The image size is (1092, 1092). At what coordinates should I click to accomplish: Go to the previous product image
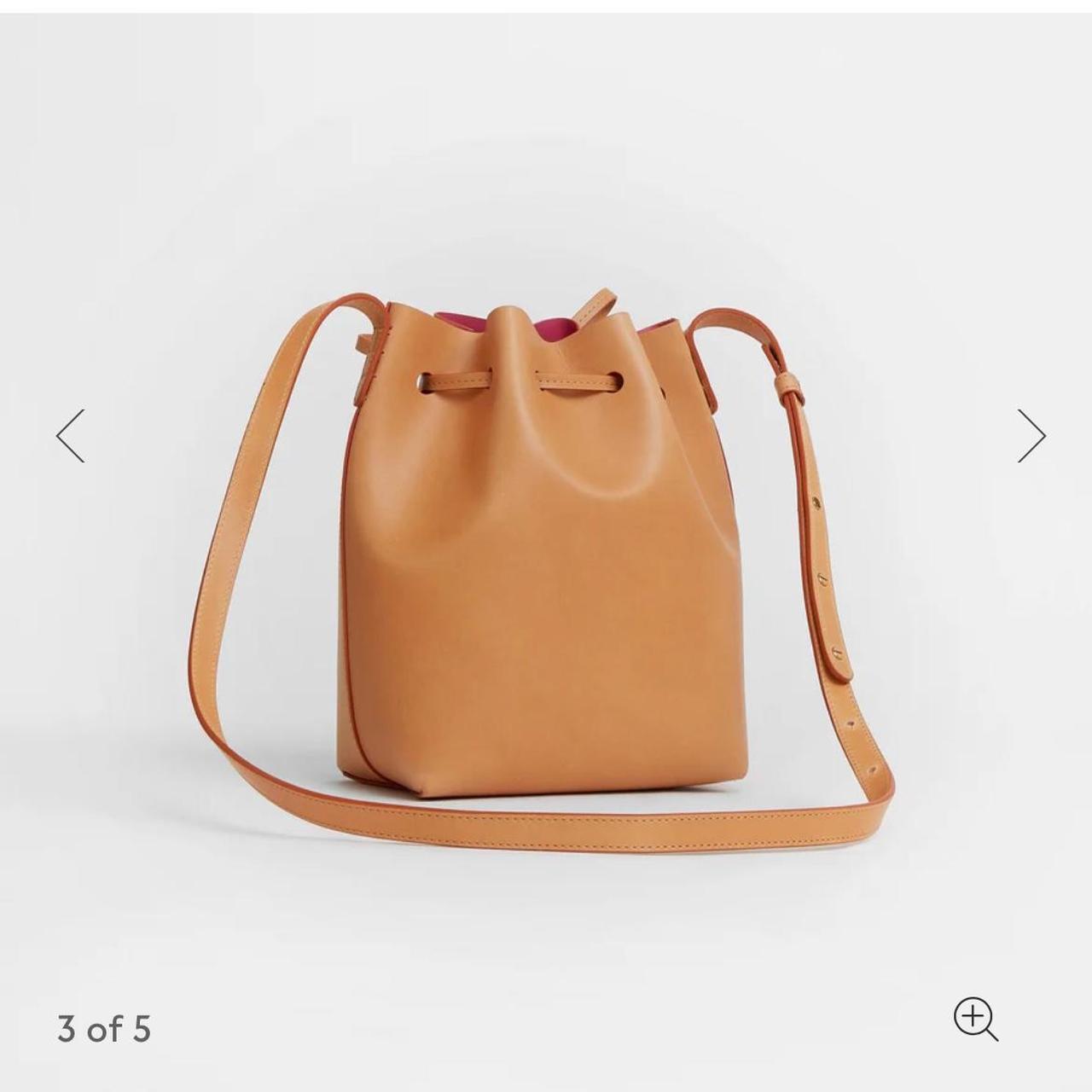point(71,436)
